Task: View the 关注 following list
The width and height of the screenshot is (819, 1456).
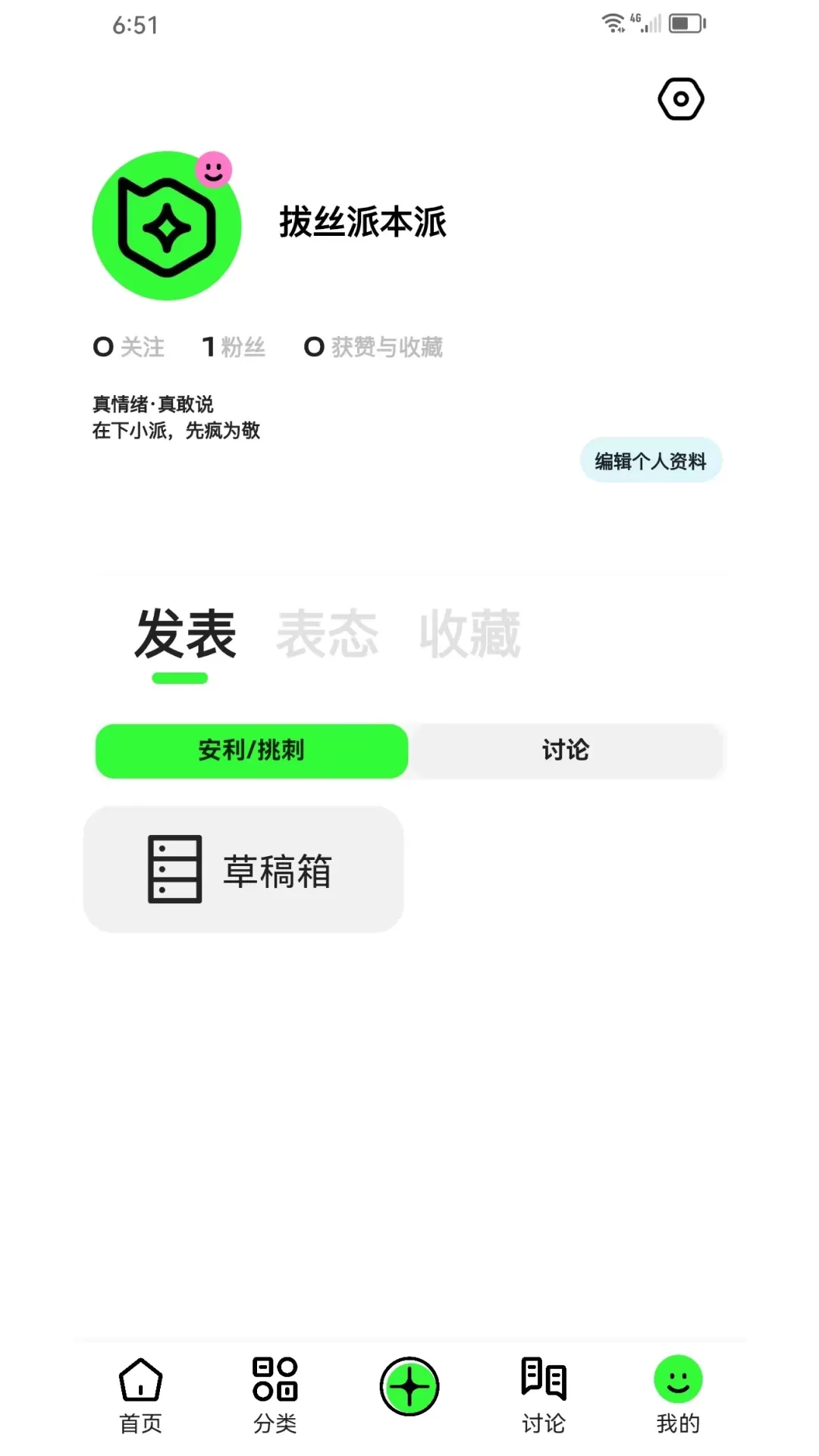Action: 128,347
